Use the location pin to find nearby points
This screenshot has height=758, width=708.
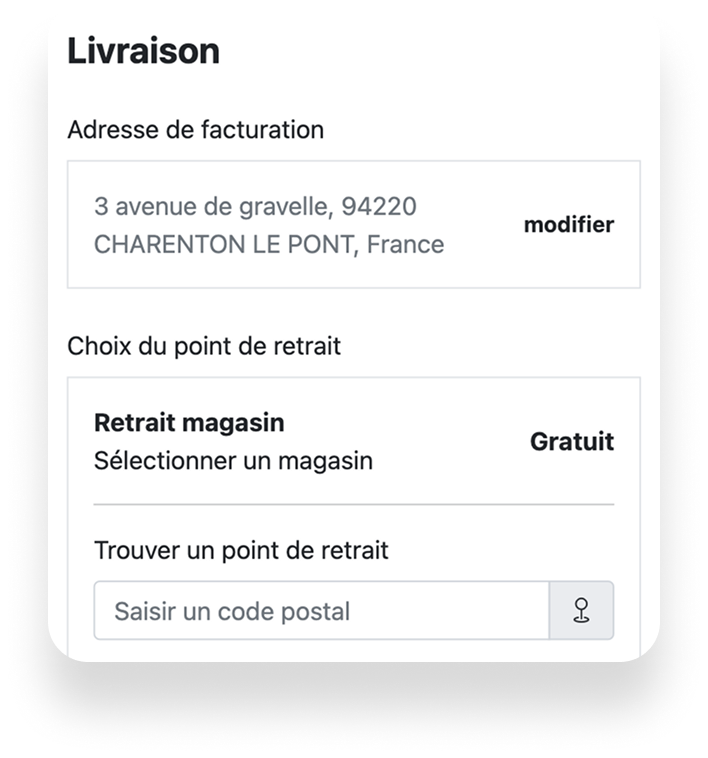click(x=581, y=611)
